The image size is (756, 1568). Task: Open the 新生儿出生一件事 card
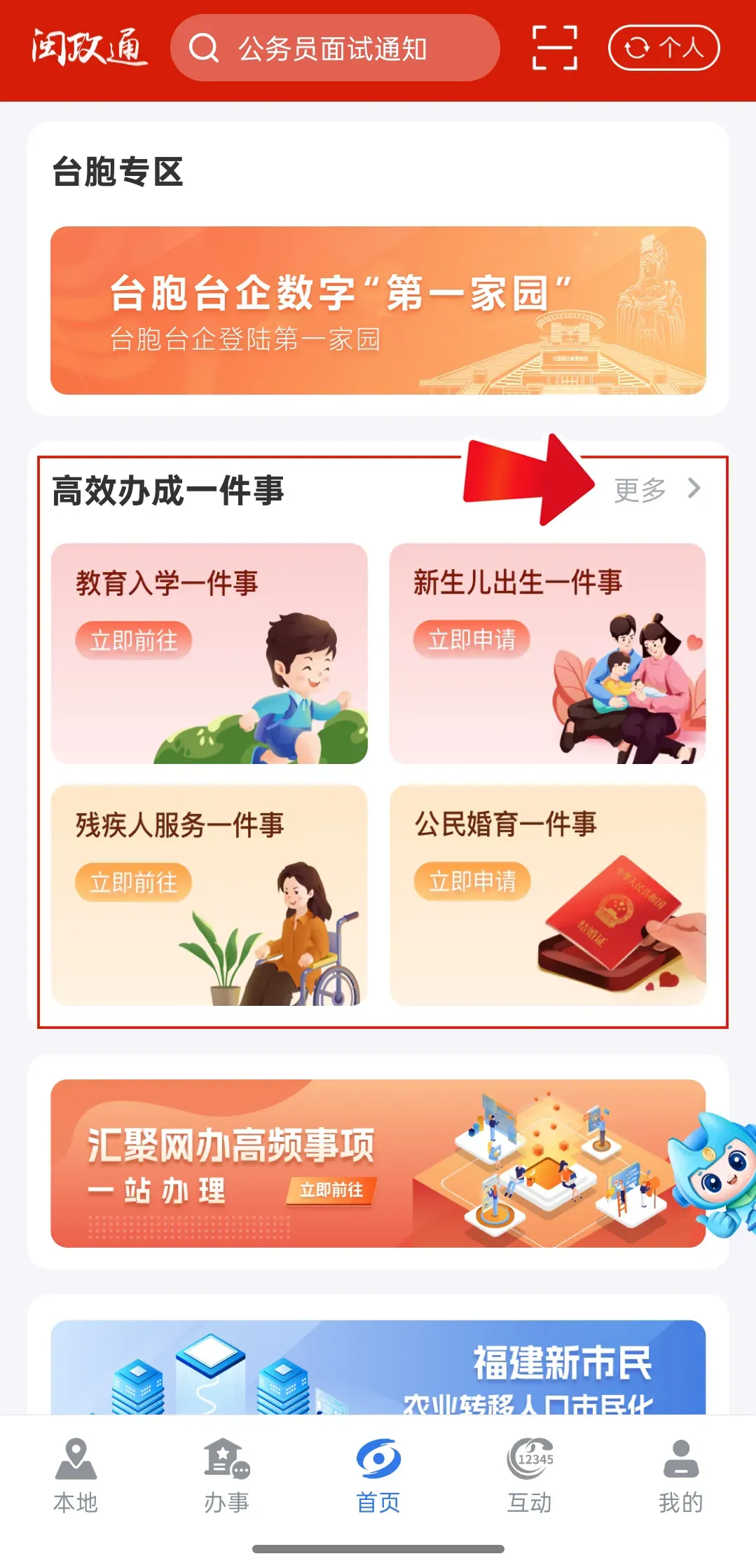pyautogui.click(x=547, y=653)
